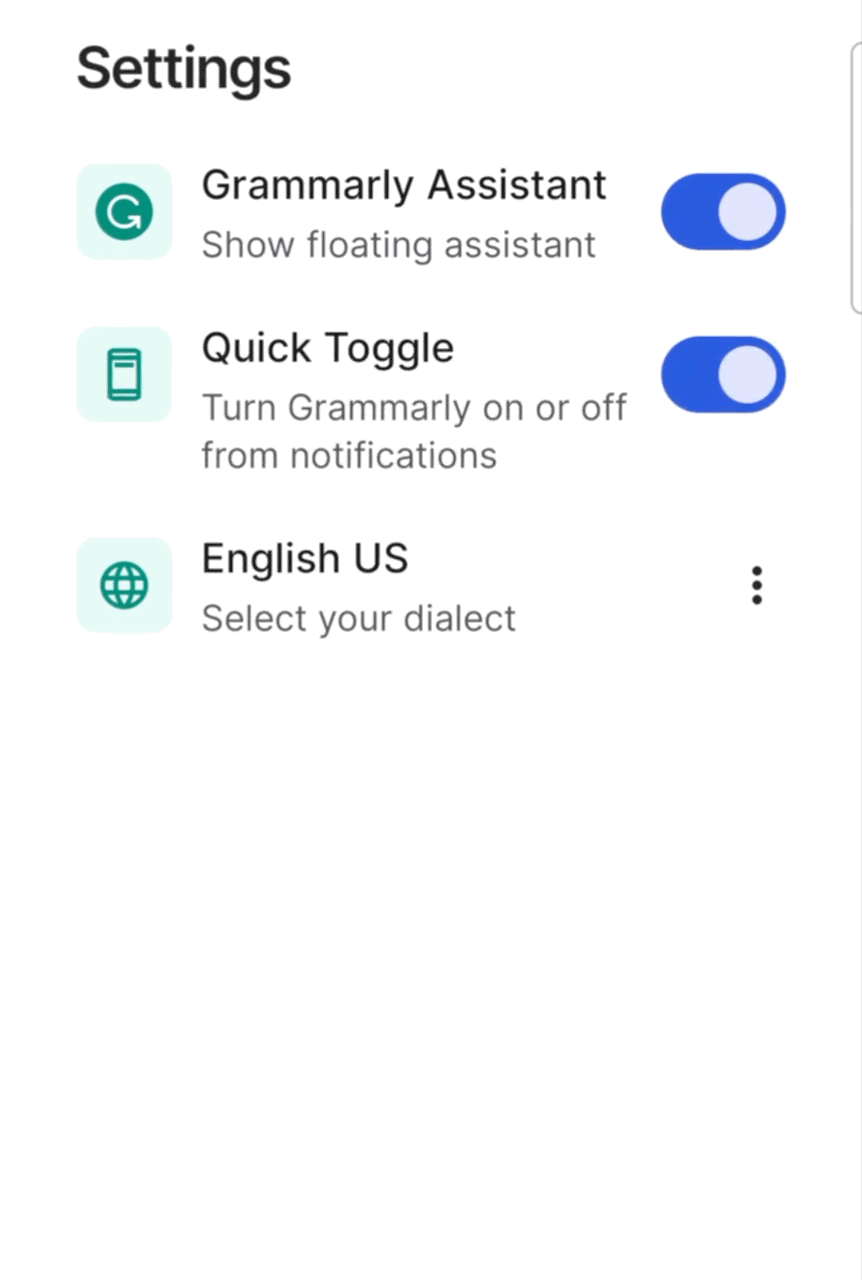The height and width of the screenshot is (1280, 862).
Task: Click the Settings heading
Action: pos(183,67)
